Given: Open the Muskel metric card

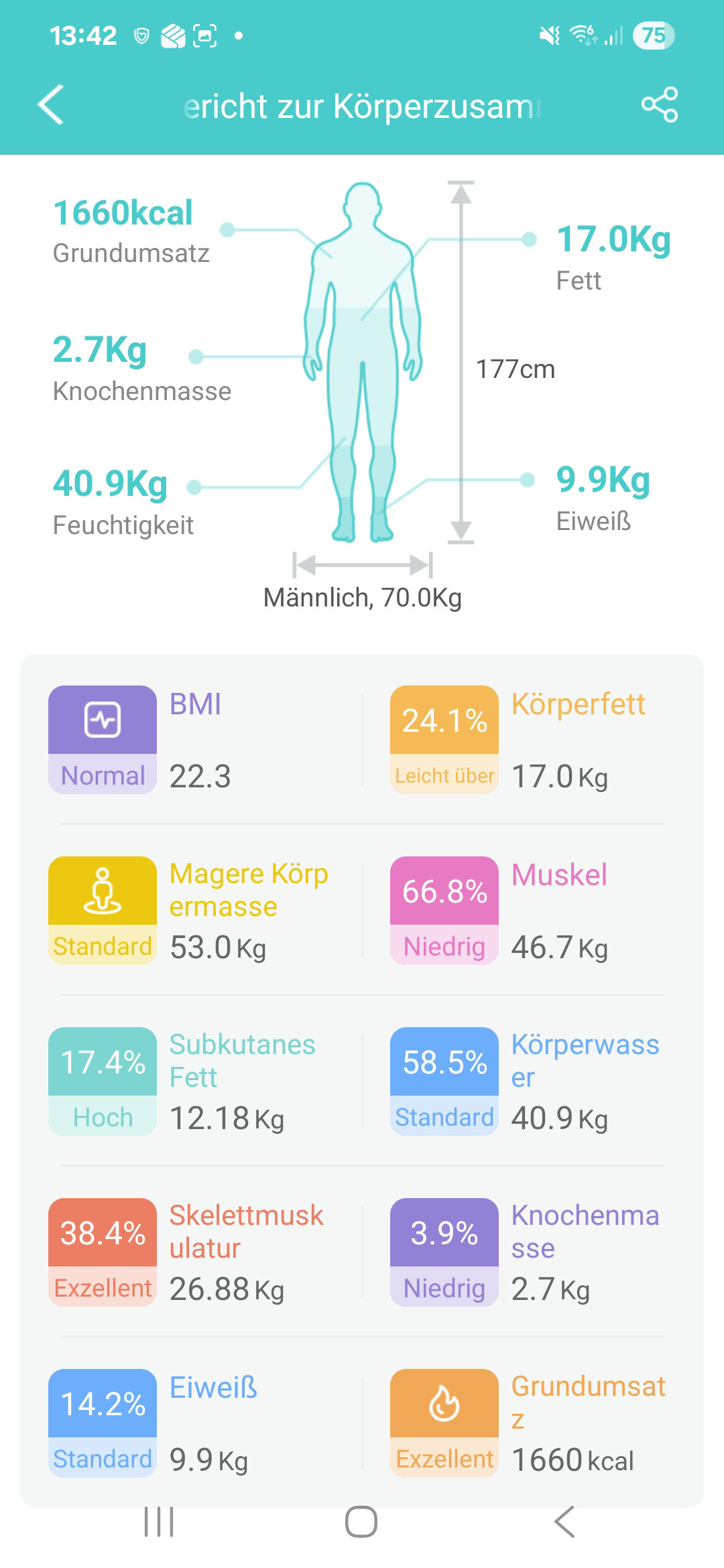Looking at the screenshot, I should (530, 911).
